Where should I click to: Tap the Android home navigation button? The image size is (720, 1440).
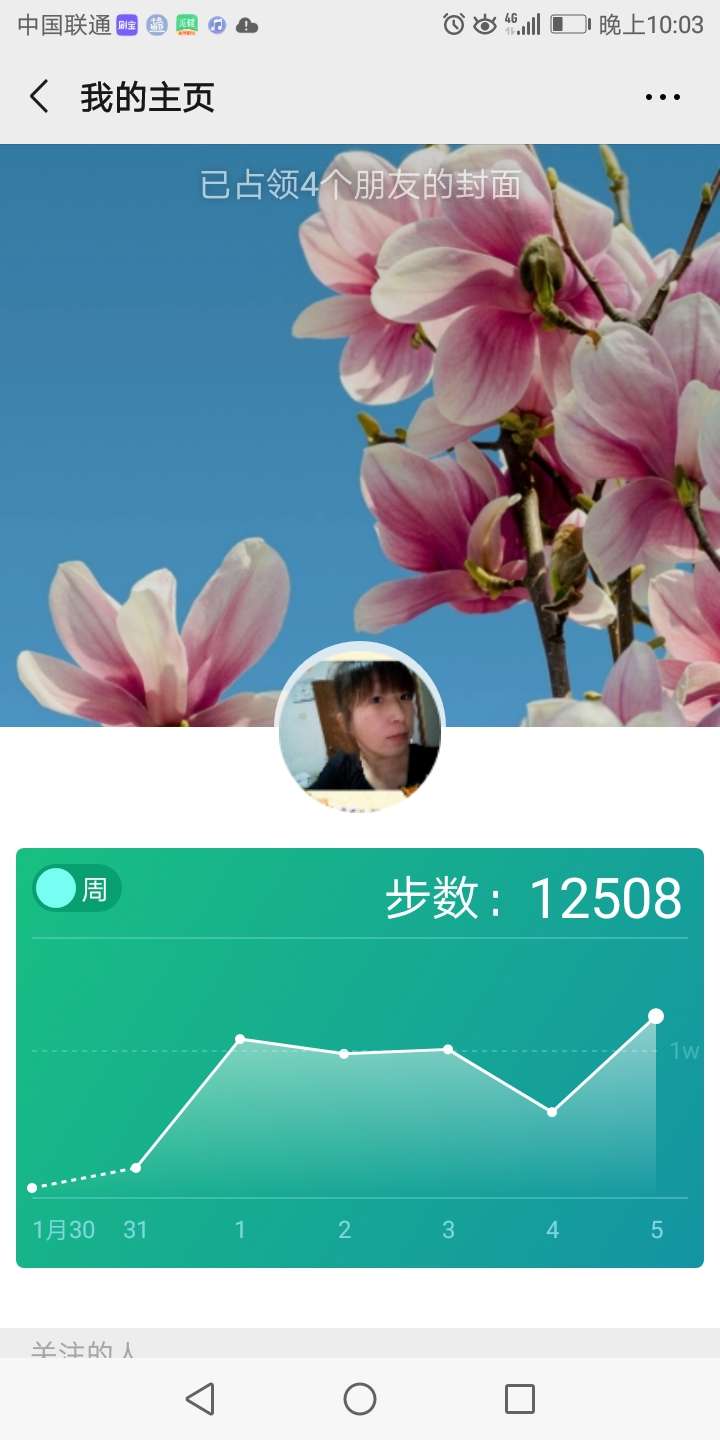(x=360, y=1399)
